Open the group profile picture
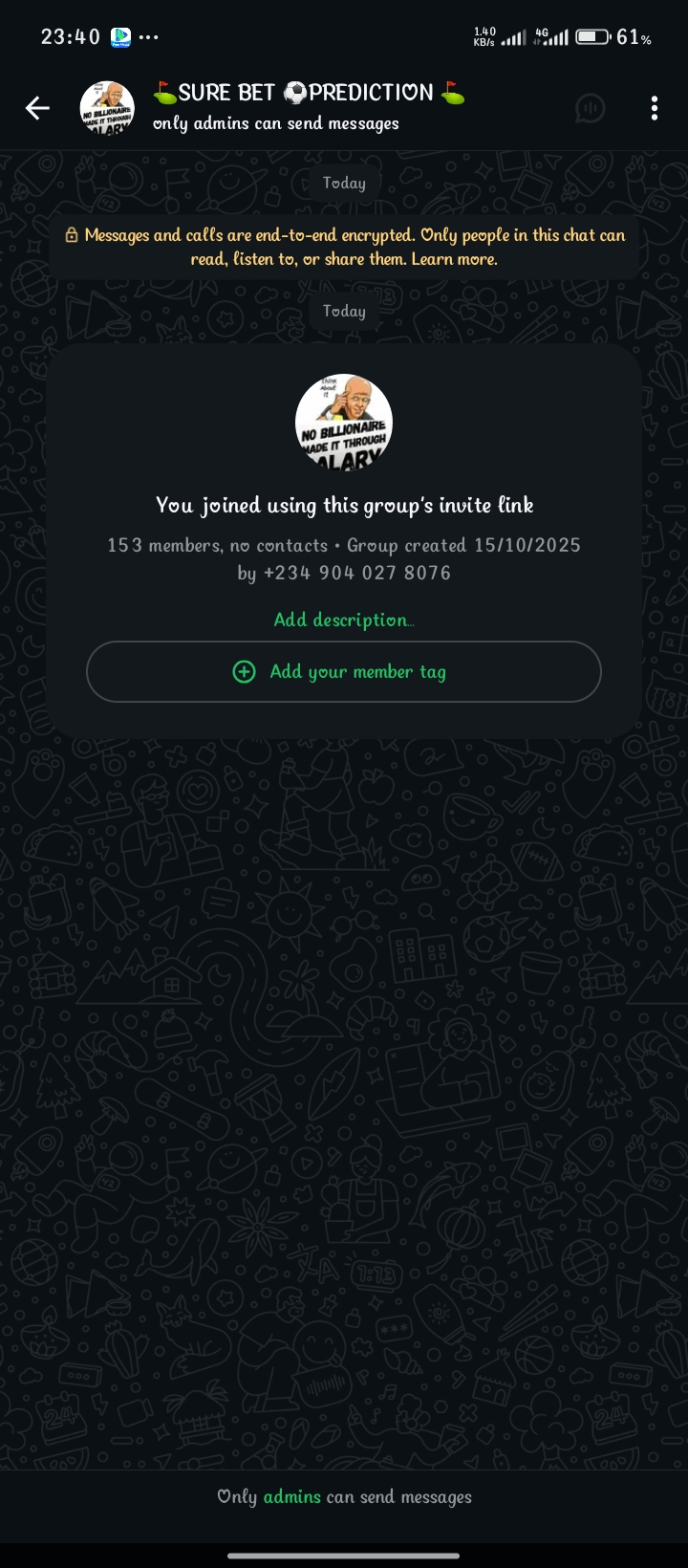The height and width of the screenshot is (1568, 688). point(107,108)
